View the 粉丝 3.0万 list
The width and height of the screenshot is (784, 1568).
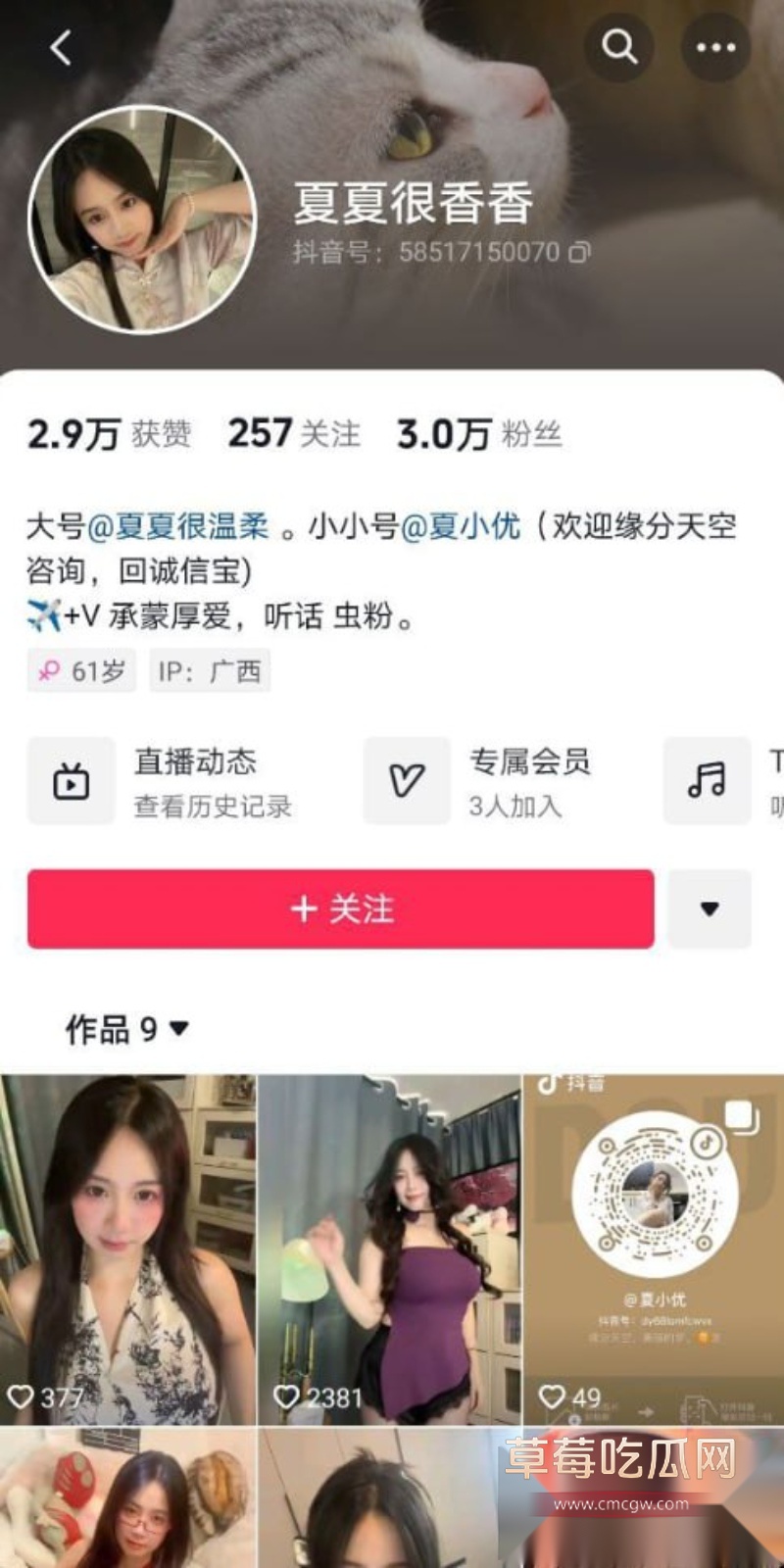pos(478,434)
